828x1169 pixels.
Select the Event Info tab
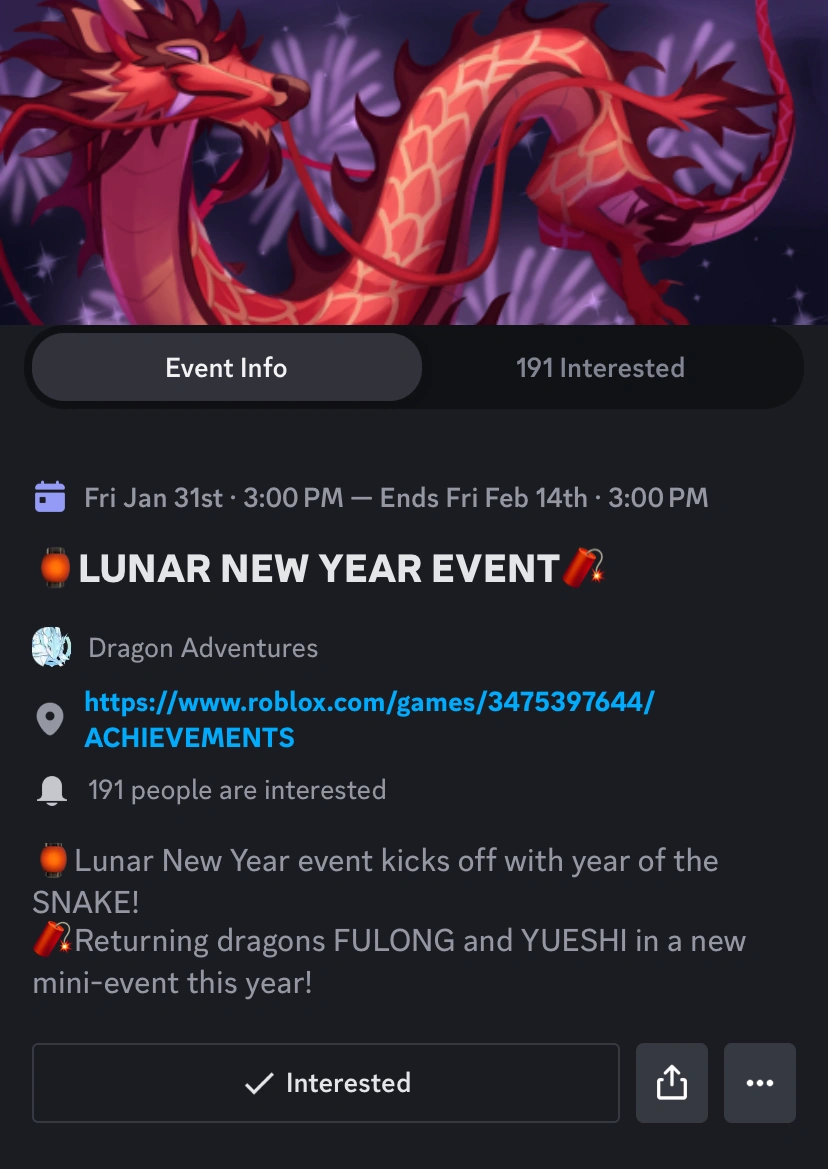pyautogui.click(x=226, y=367)
